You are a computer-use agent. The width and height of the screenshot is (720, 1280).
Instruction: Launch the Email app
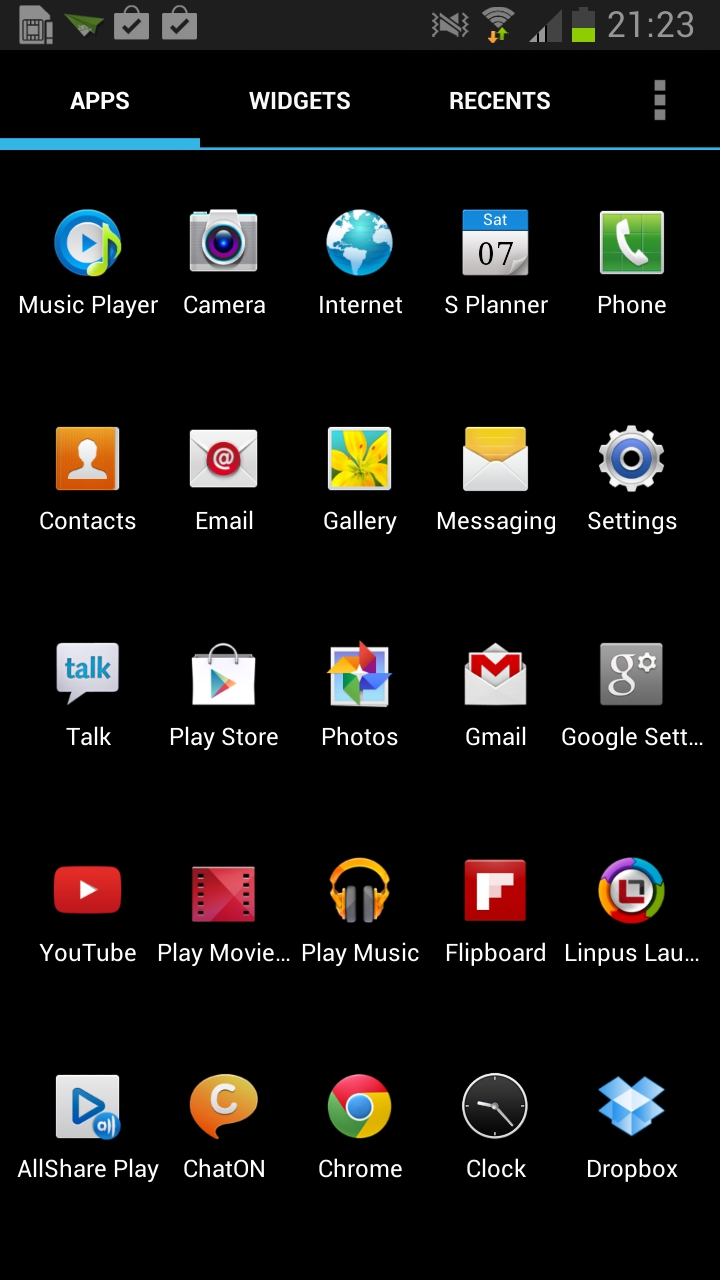pos(224,480)
